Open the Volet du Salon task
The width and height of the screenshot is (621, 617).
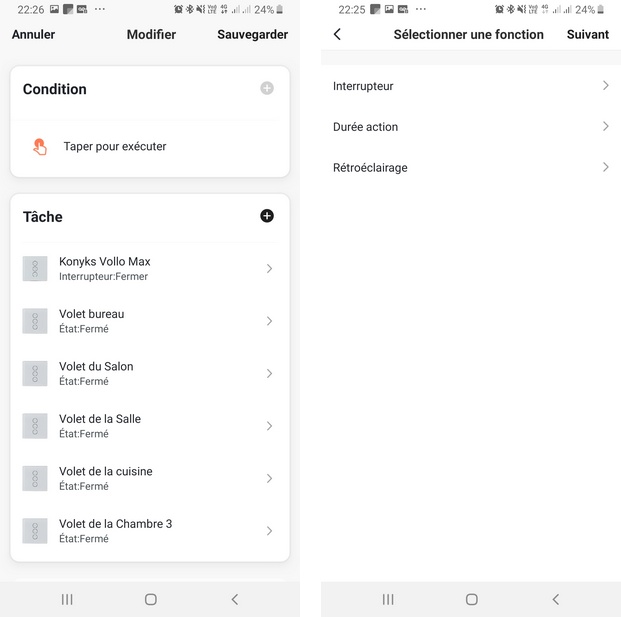tap(149, 374)
